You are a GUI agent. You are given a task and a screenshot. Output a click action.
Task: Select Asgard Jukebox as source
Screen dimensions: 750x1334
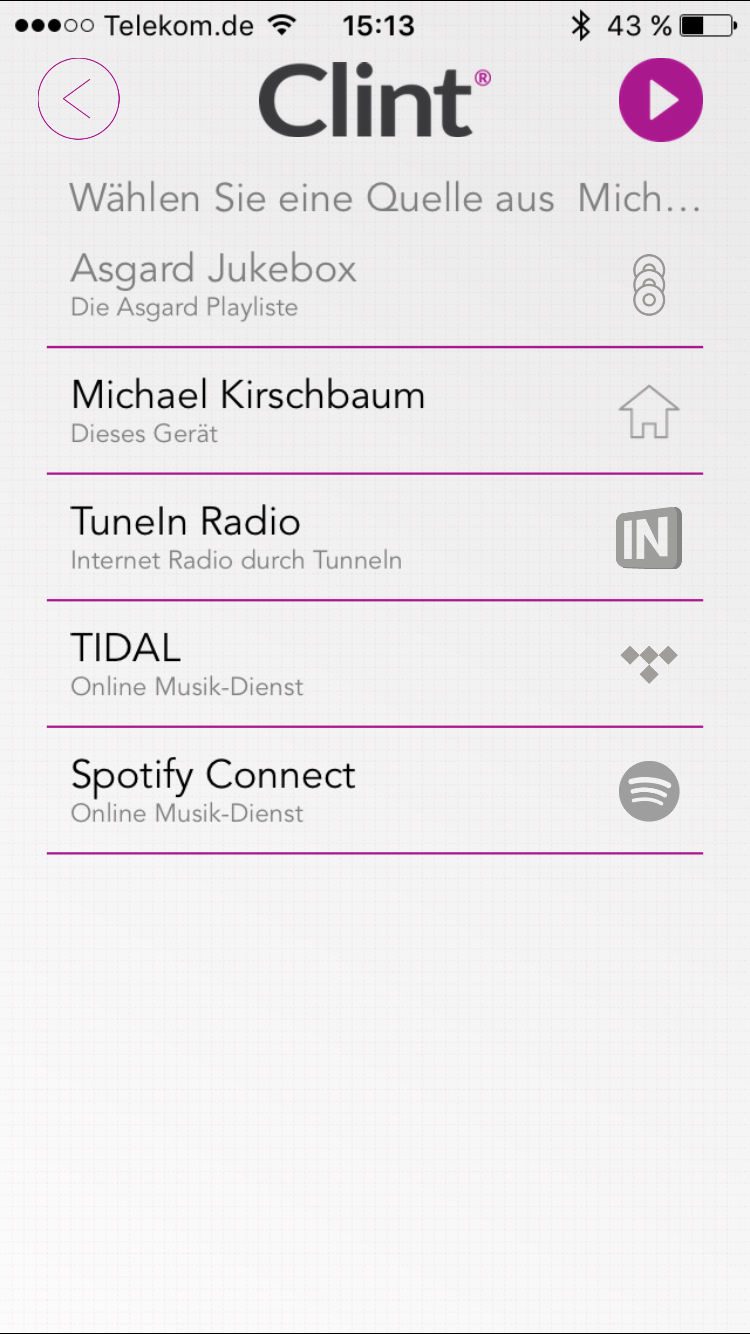[x=375, y=285]
